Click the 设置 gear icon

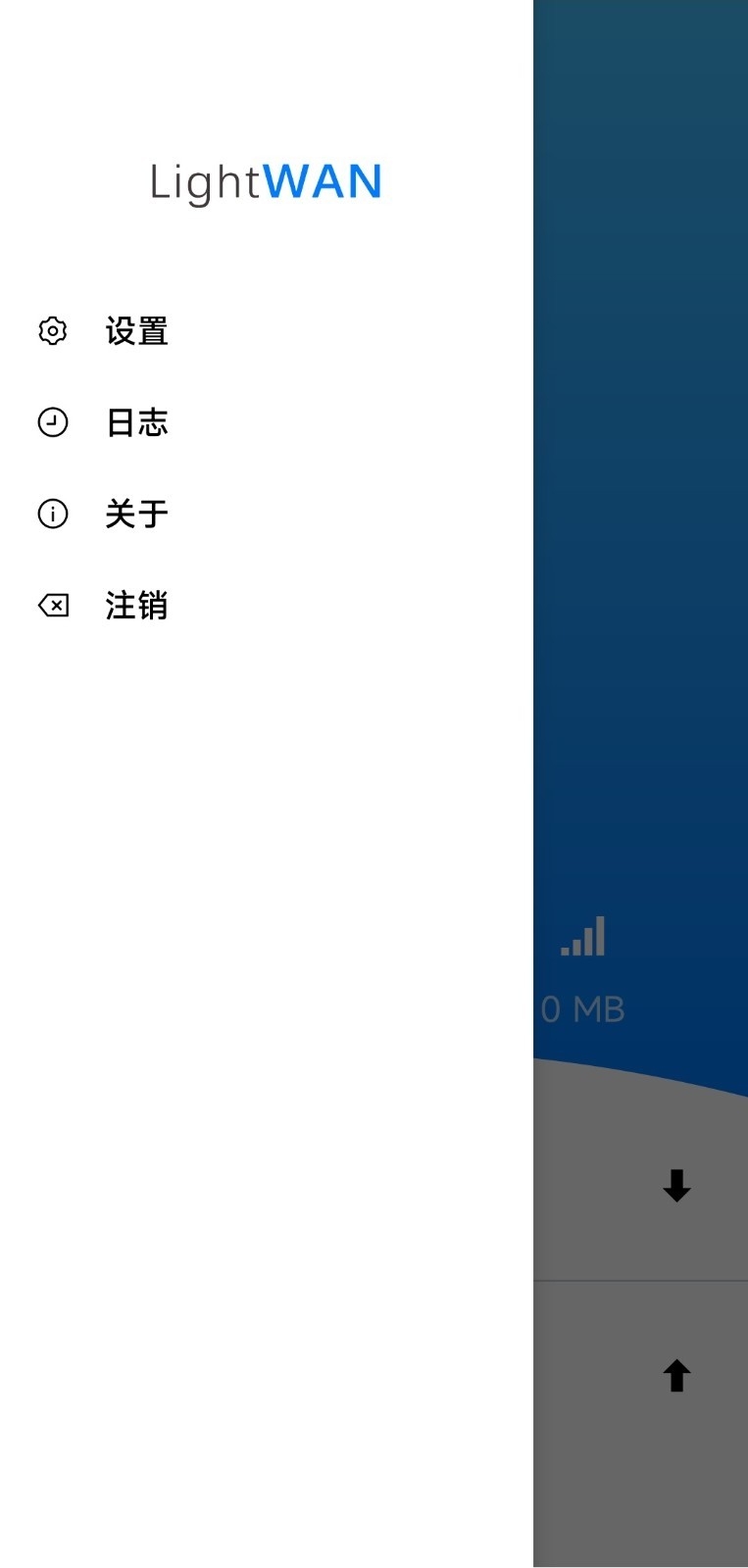[x=52, y=331]
